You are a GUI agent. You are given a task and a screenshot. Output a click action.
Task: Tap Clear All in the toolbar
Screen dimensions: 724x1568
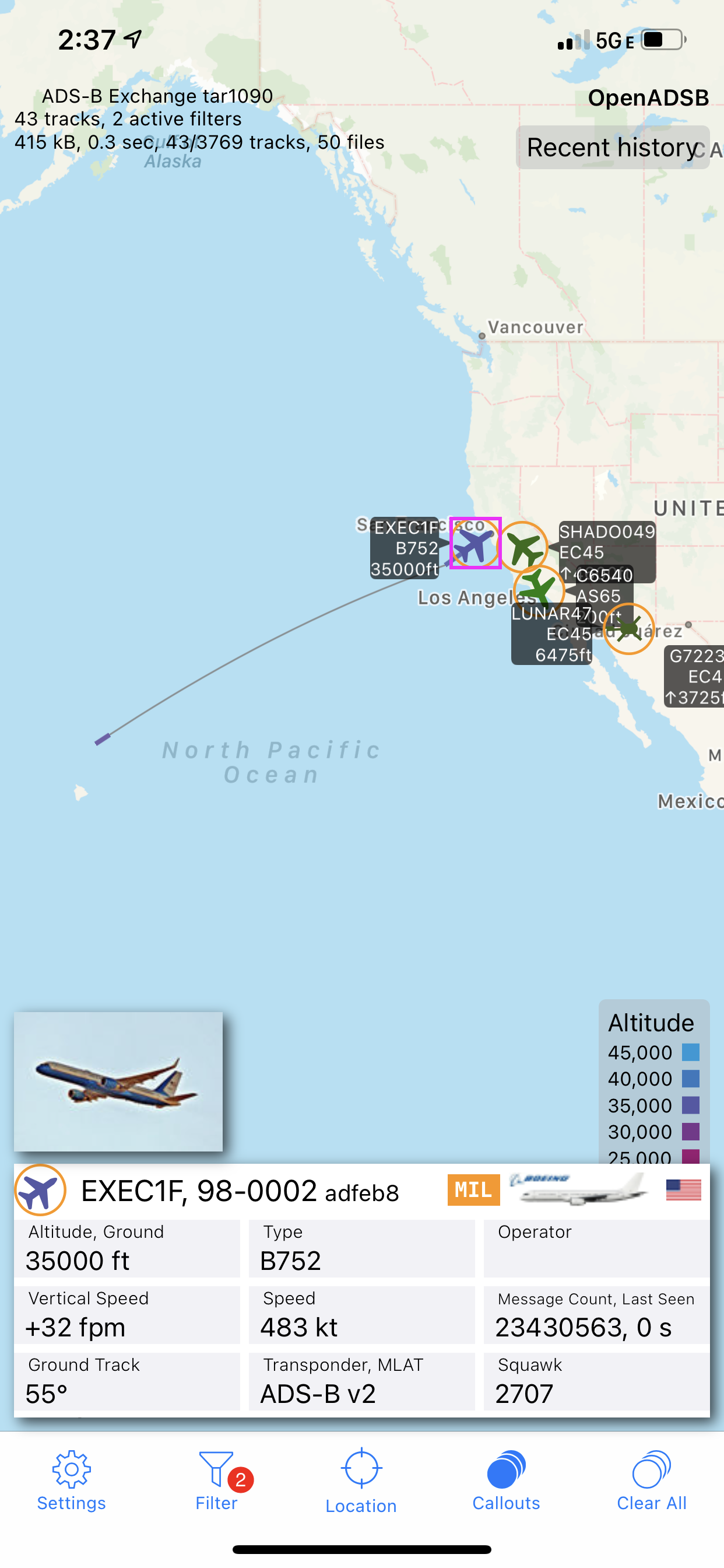[652, 1480]
